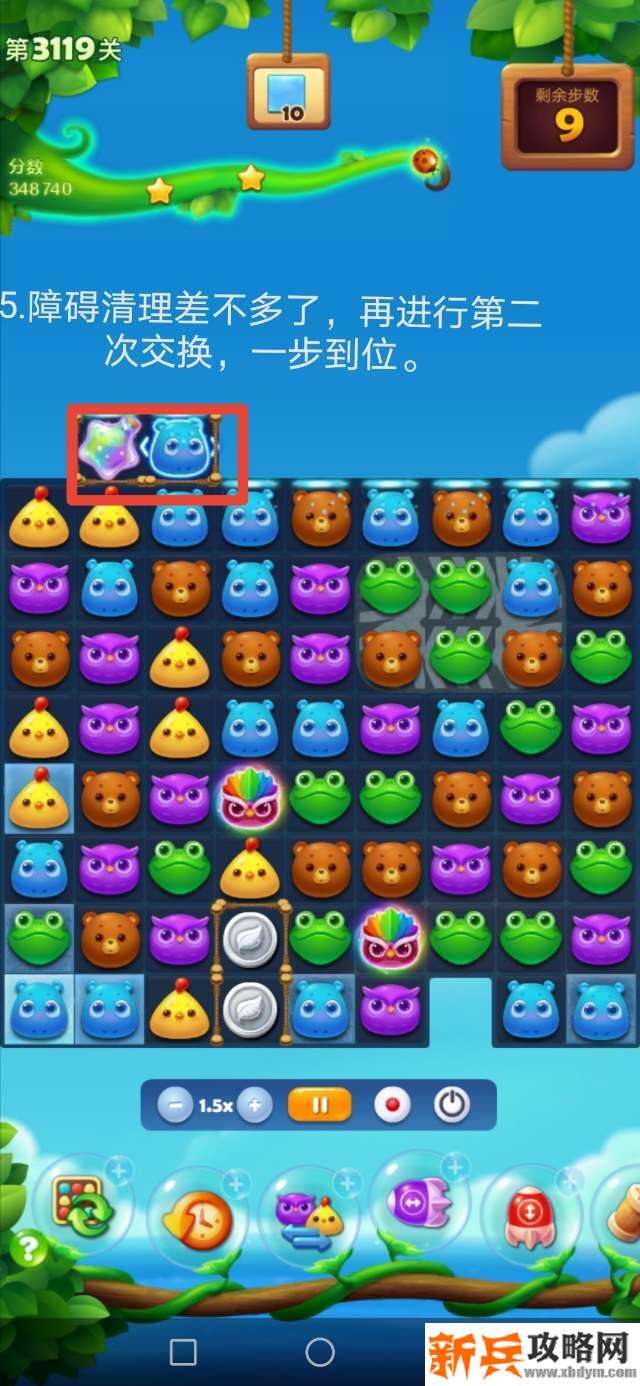The width and height of the screenshot is (640, 1386).
Task: Decrease the playback speed with minus
Action: pos(175,1106)
